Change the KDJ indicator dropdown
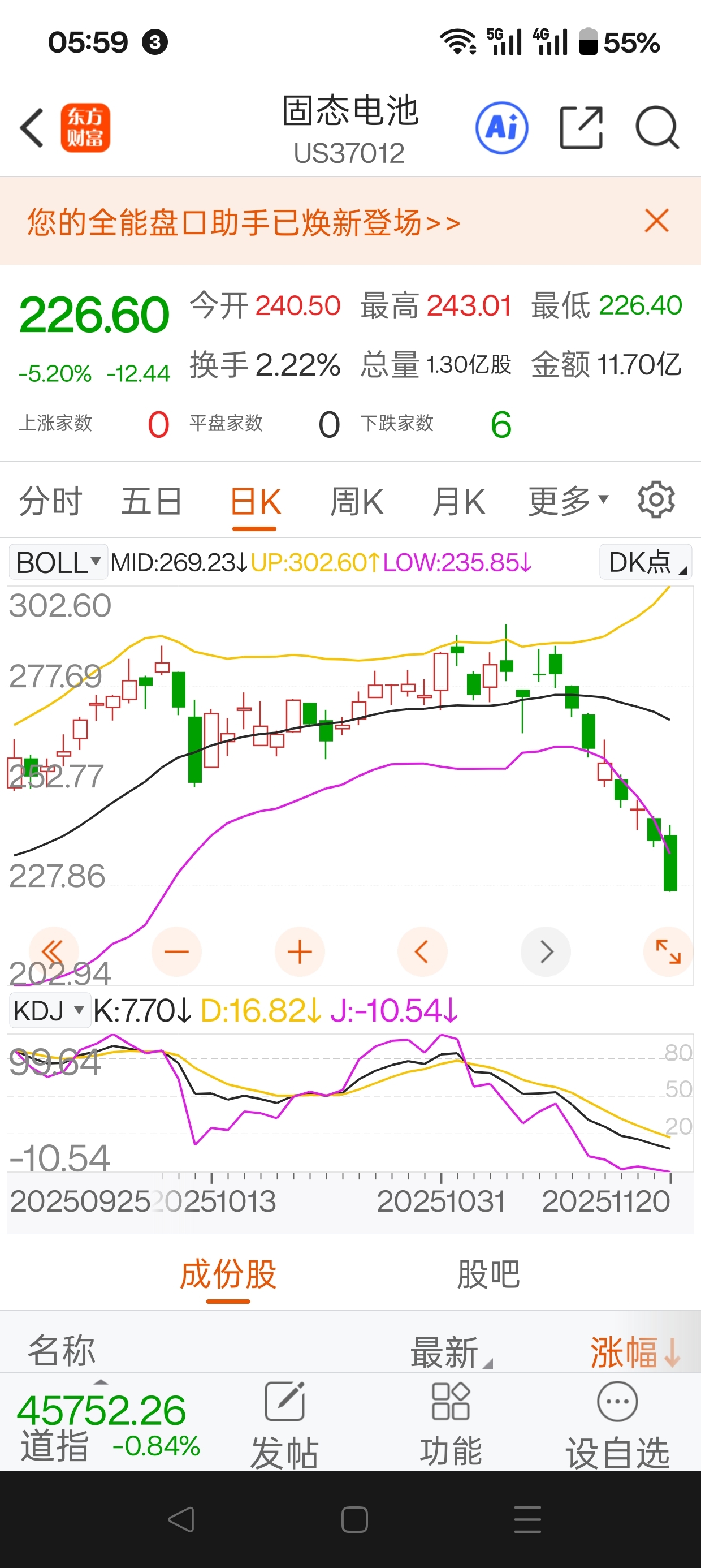 pyautogui.click(x=50, y=1010)
